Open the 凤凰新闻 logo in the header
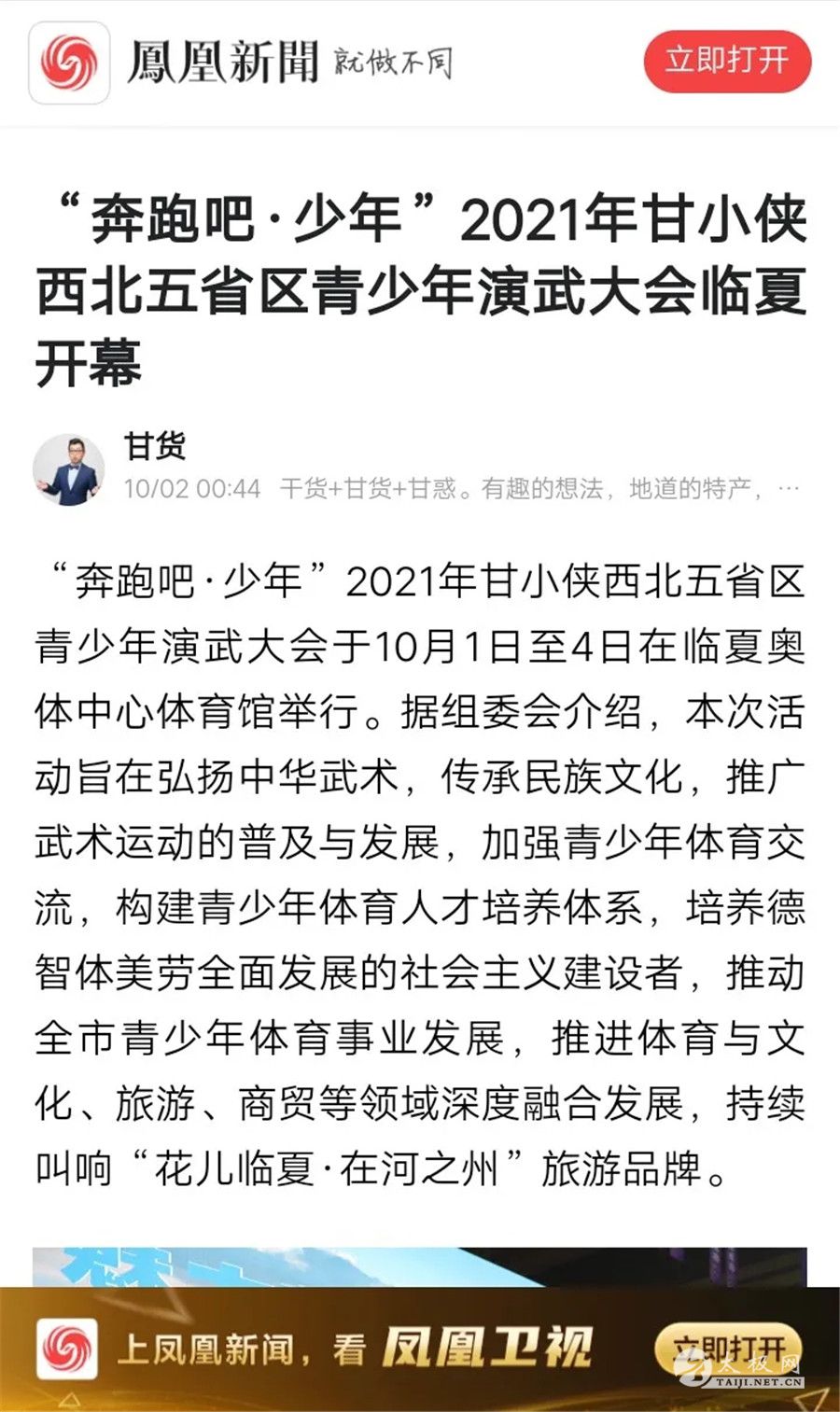 point(69,63)
